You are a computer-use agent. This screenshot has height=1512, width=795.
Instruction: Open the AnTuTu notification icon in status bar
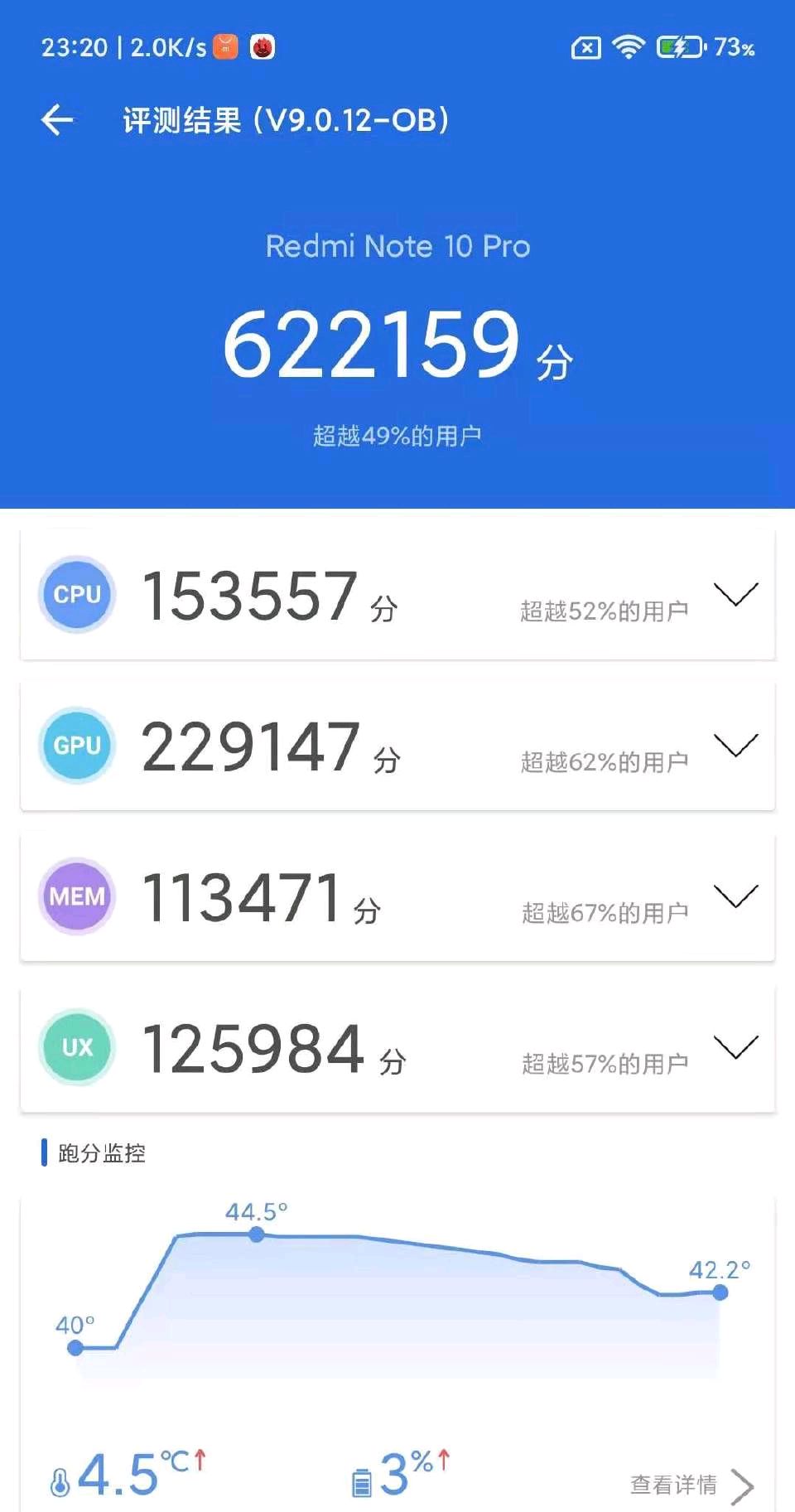(262, 47)
